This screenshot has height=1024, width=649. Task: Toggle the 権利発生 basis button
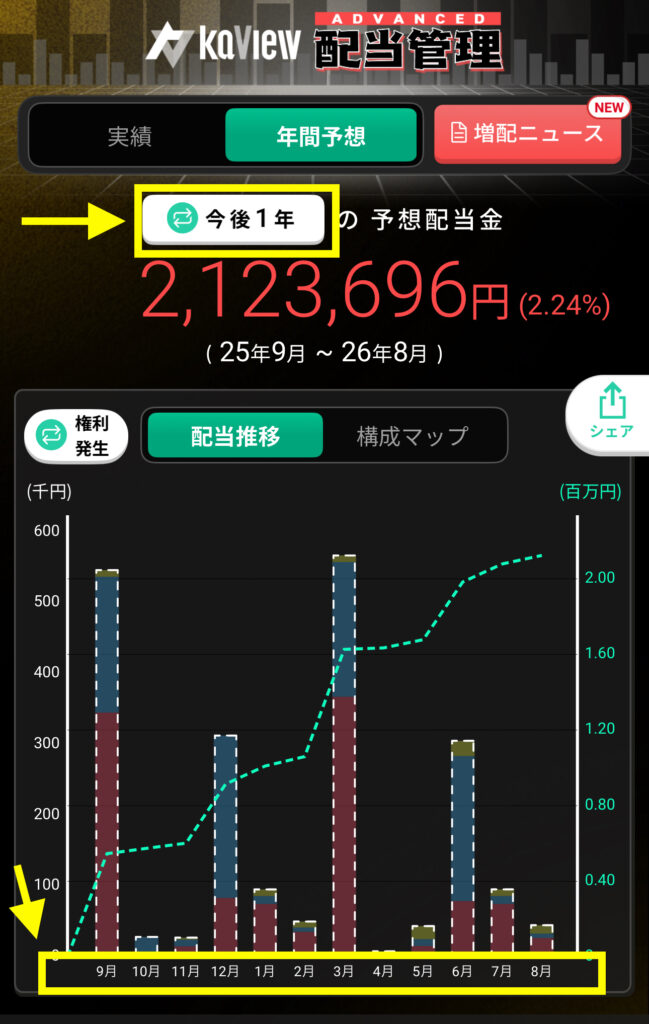(x=76, y=437)
